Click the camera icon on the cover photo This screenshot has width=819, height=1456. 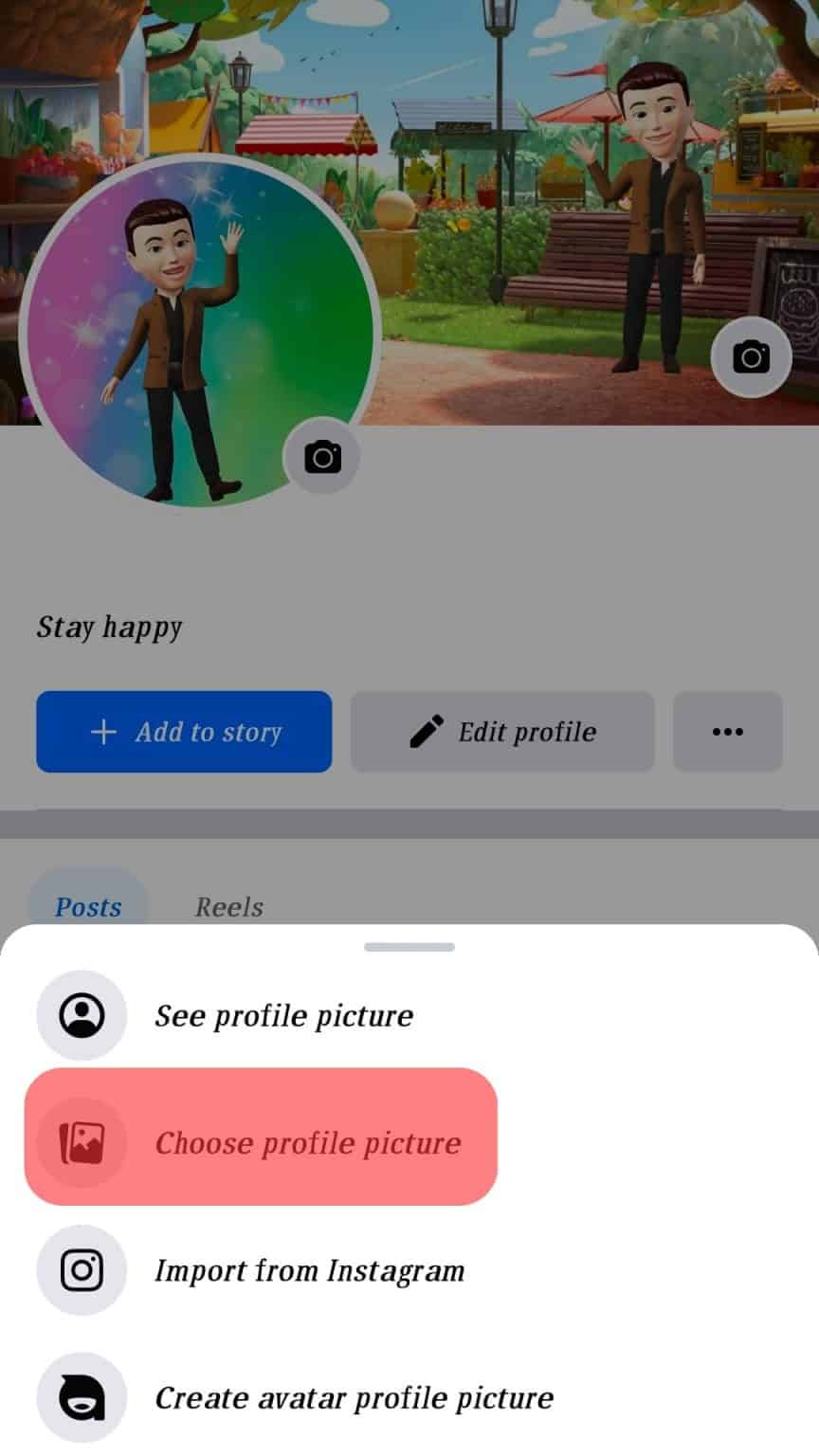pyautogui.click(x=751, y=355)
